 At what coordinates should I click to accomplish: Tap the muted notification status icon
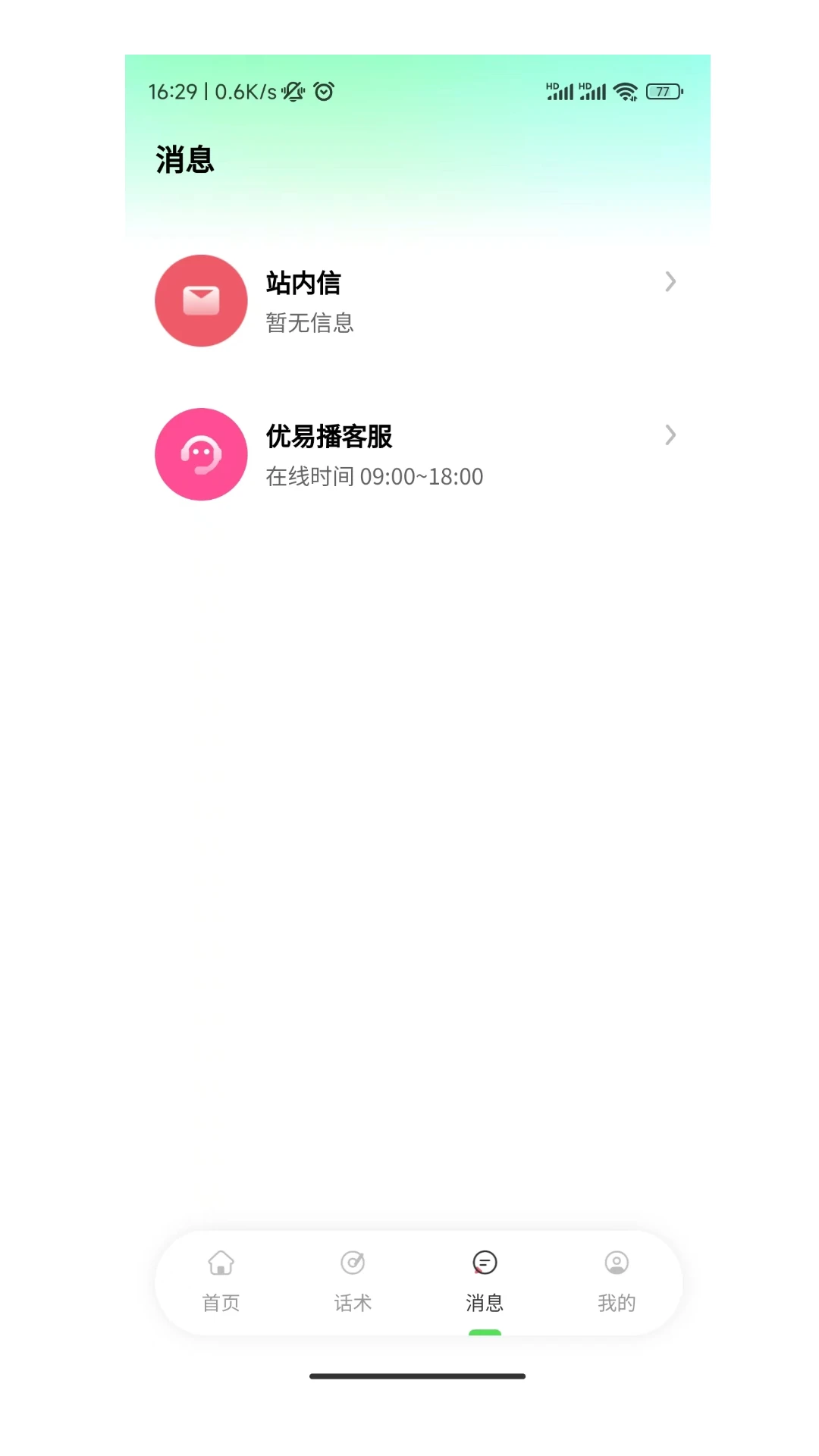click(293, 91)
